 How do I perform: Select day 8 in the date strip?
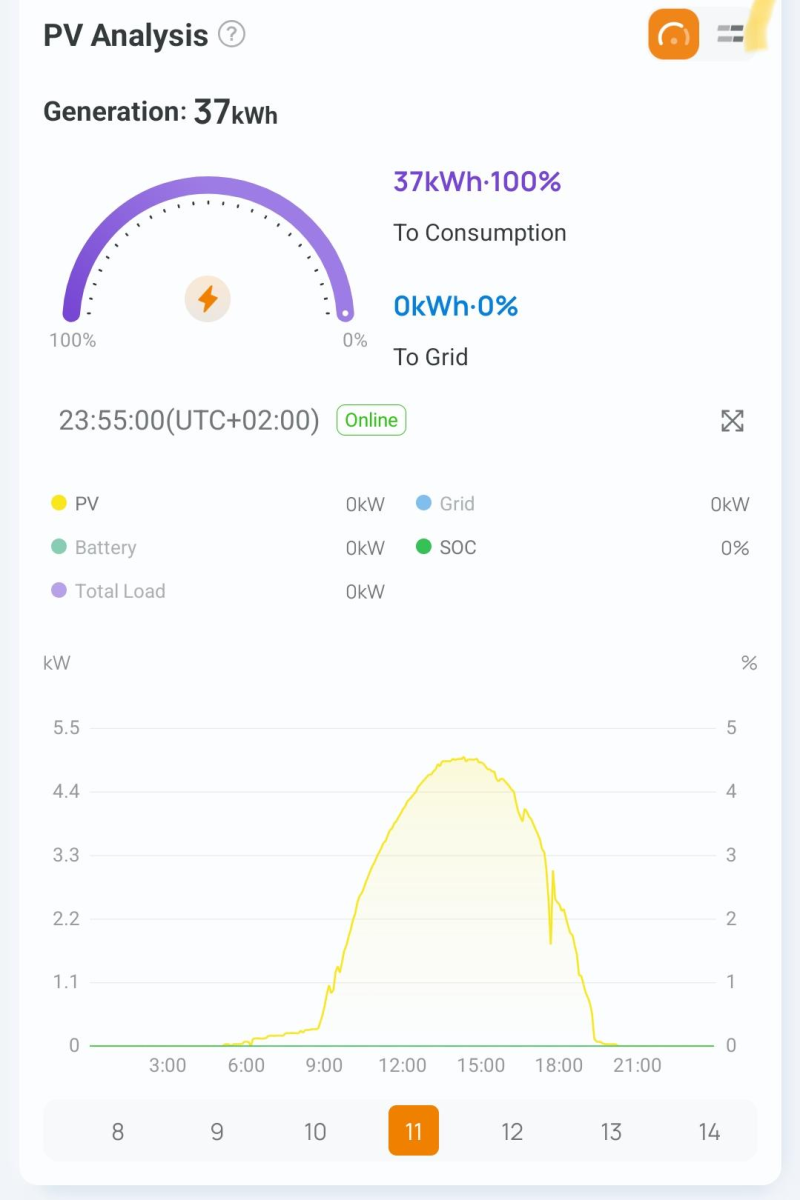pyautogui.click(x=118, y=1131)
